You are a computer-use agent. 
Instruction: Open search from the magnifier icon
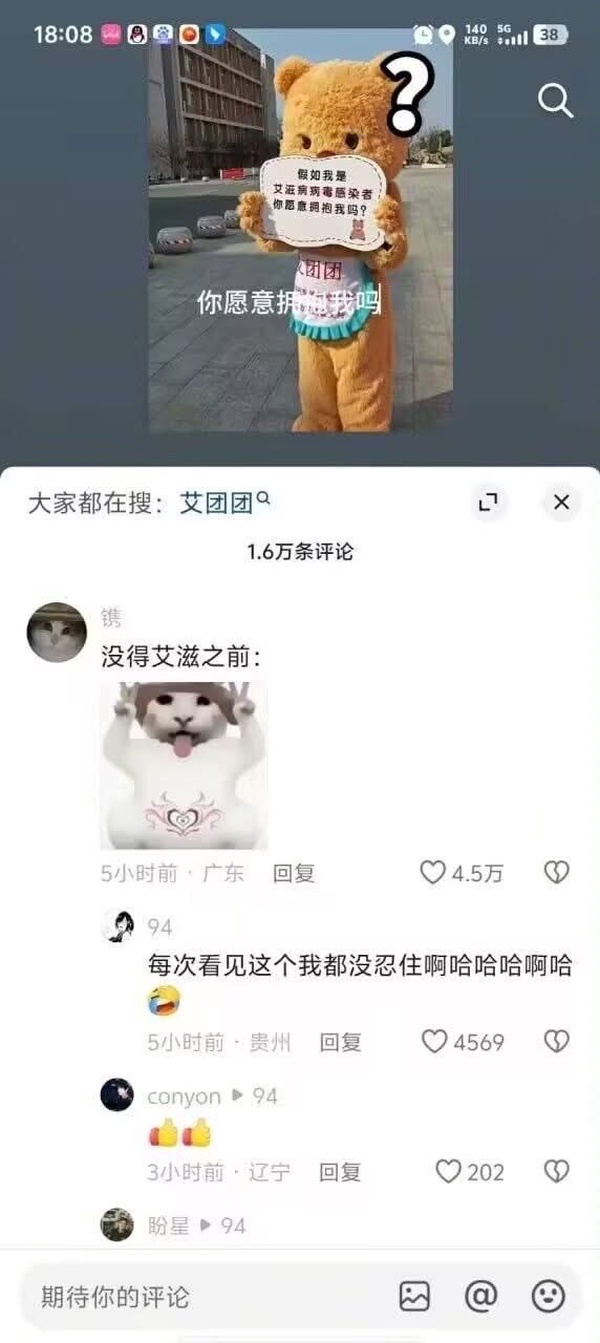click(554, 100)
